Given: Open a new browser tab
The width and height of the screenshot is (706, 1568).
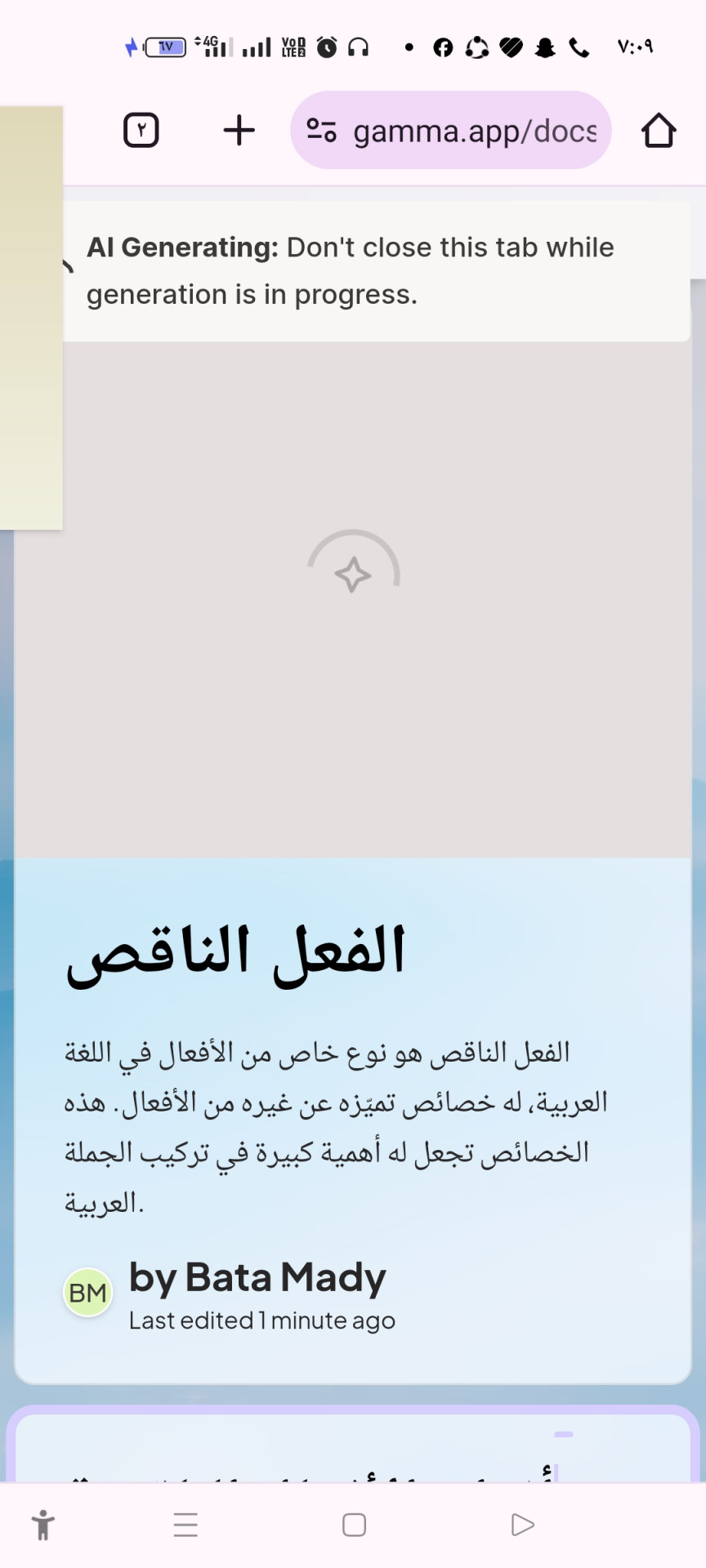Looking at the screenshot, I should click(239, 131).
